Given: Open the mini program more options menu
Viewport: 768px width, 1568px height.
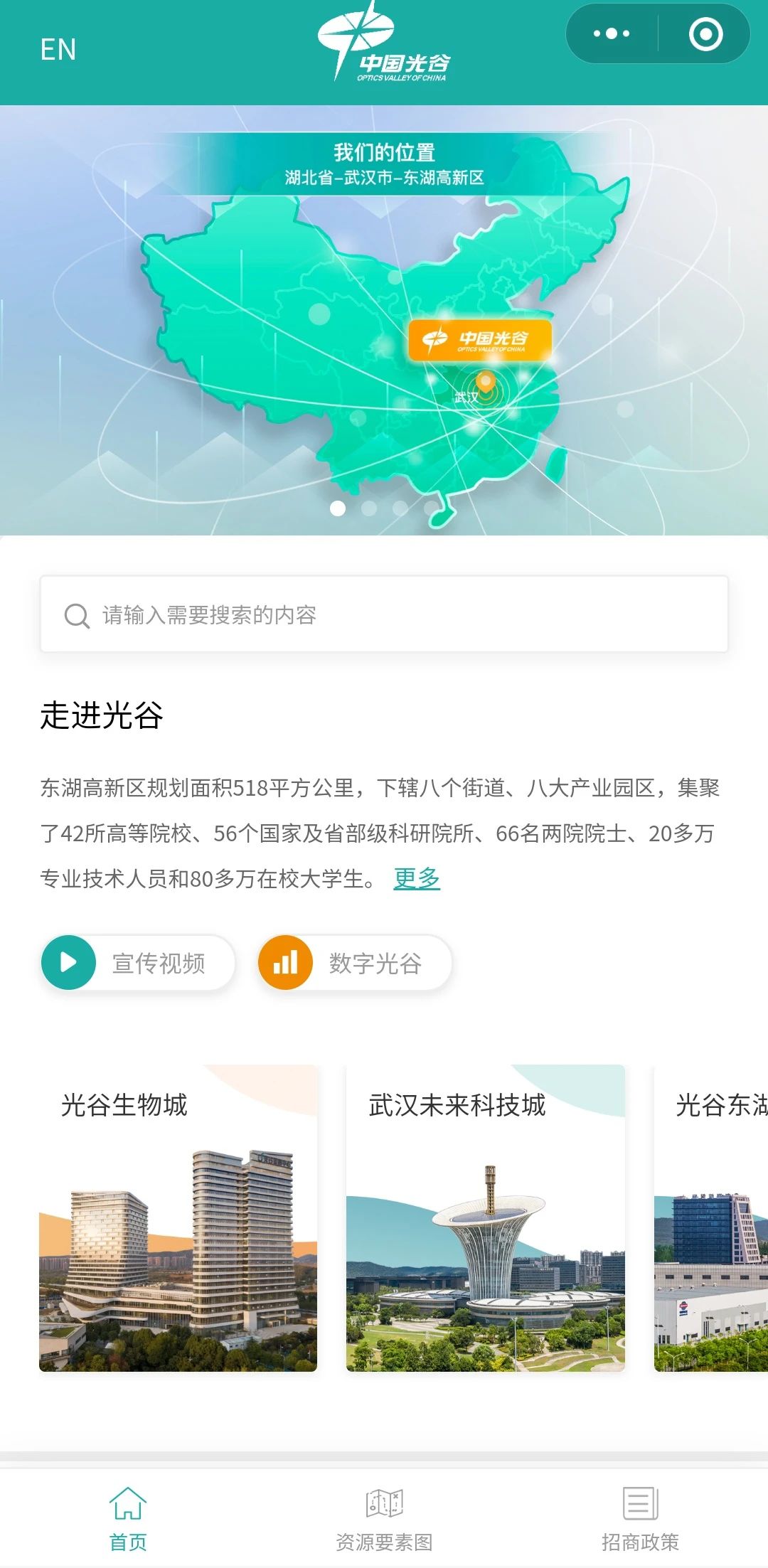Looking at the screenshot, I should 612,33.
